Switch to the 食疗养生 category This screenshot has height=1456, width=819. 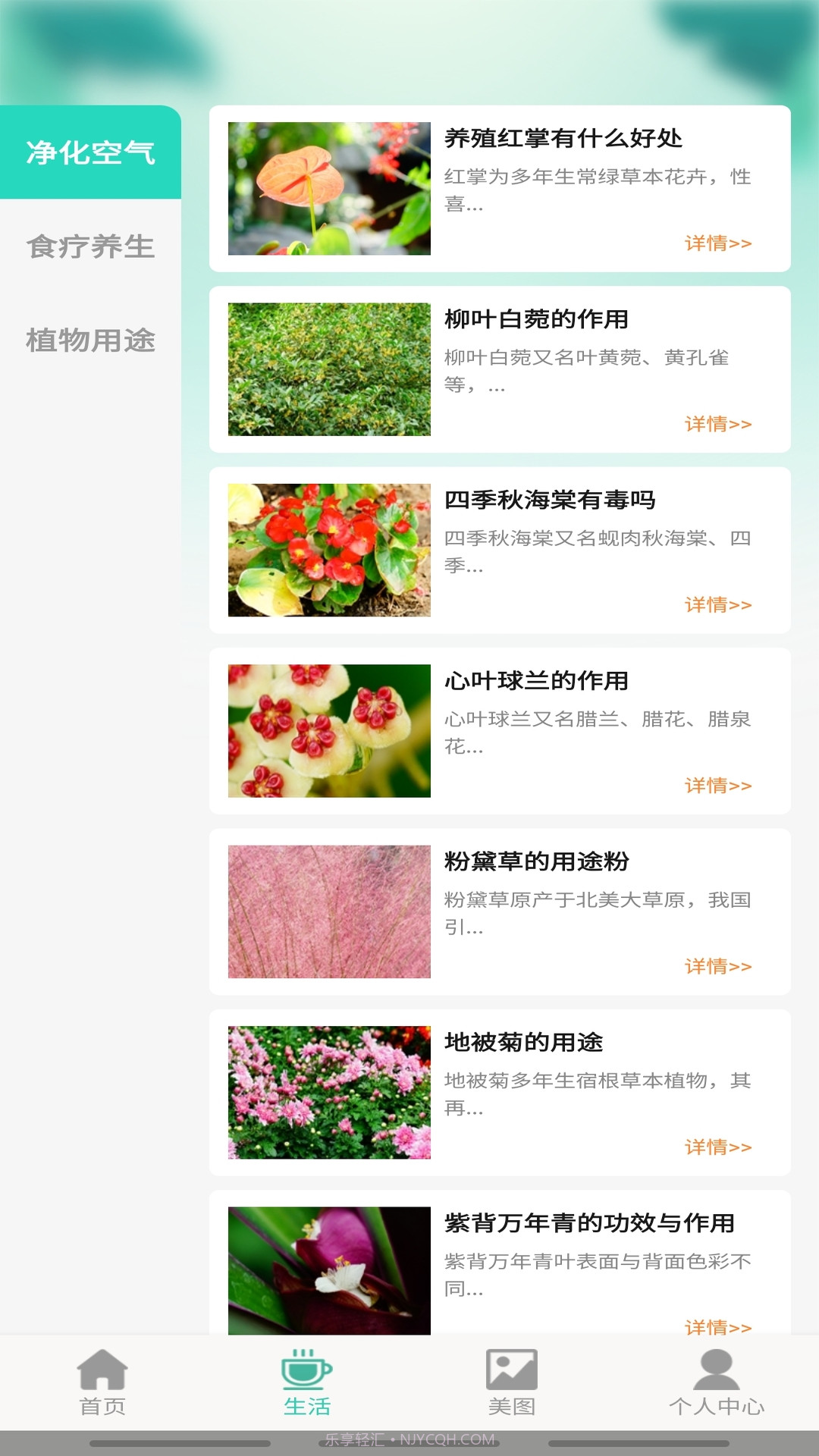click(x=91, y=246)
